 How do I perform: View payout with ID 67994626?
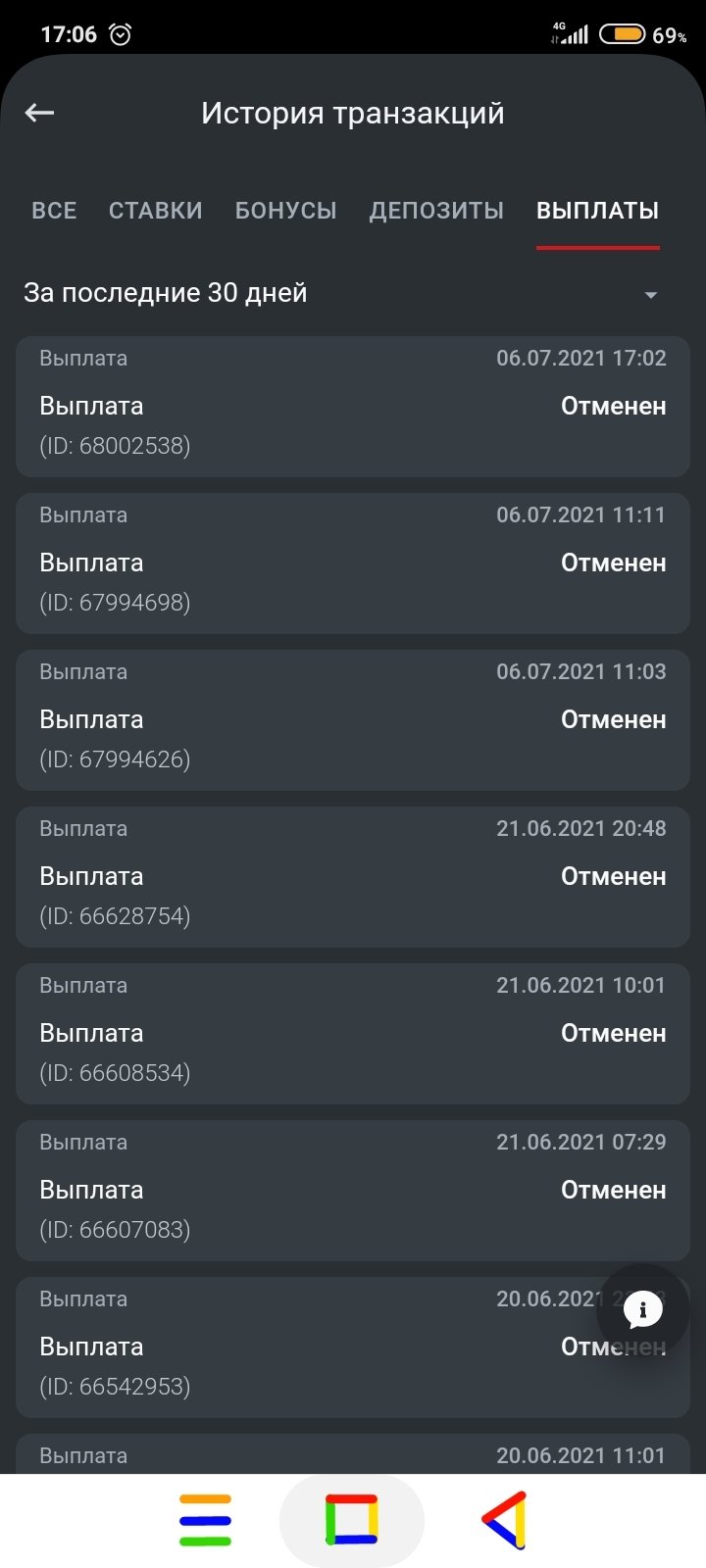[353, 720]
